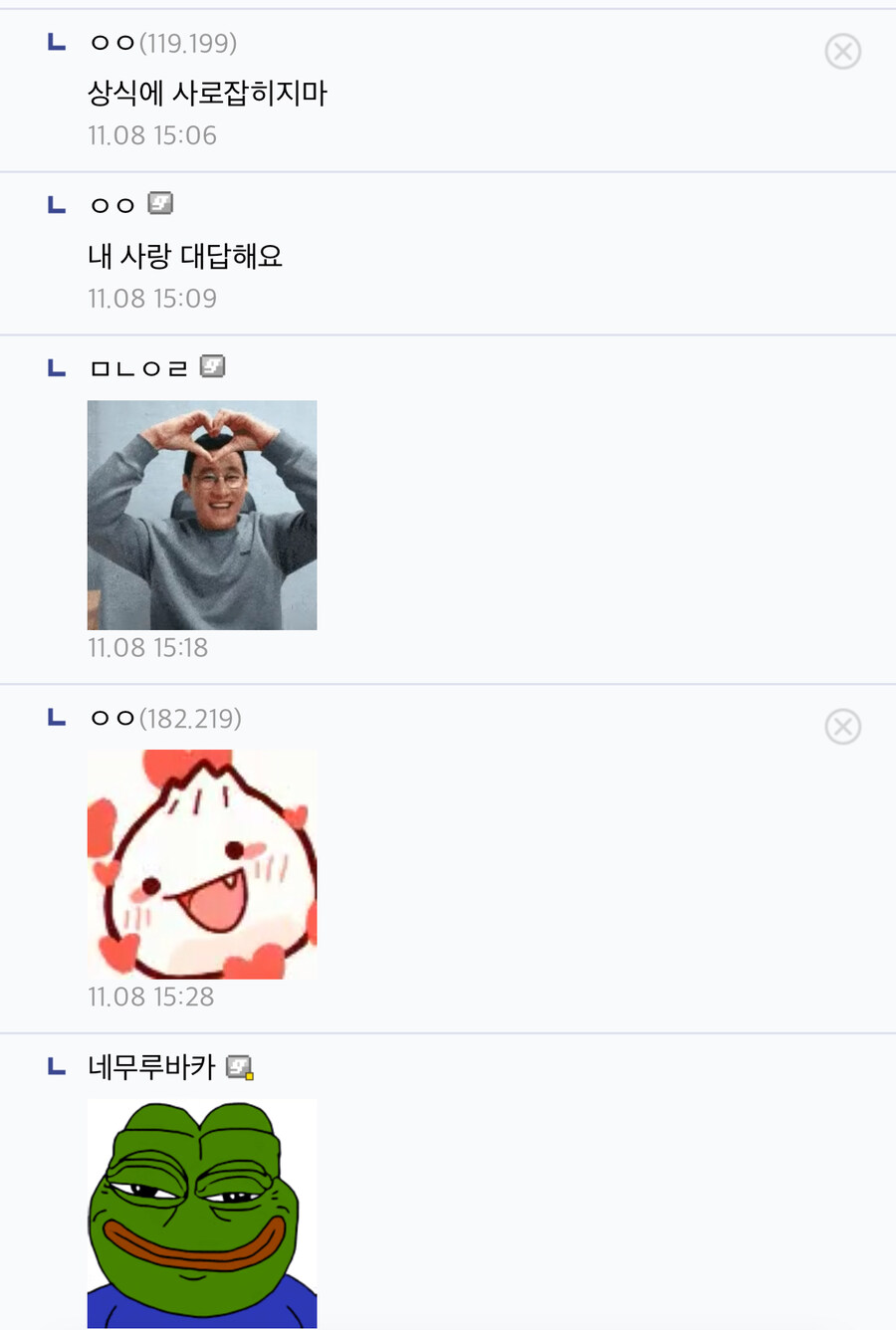Click X delete icon on ㅇㅇ (182.219) comment
Image resolution: width=896 pixels, height=1330 pixels.
click(843, 727)
